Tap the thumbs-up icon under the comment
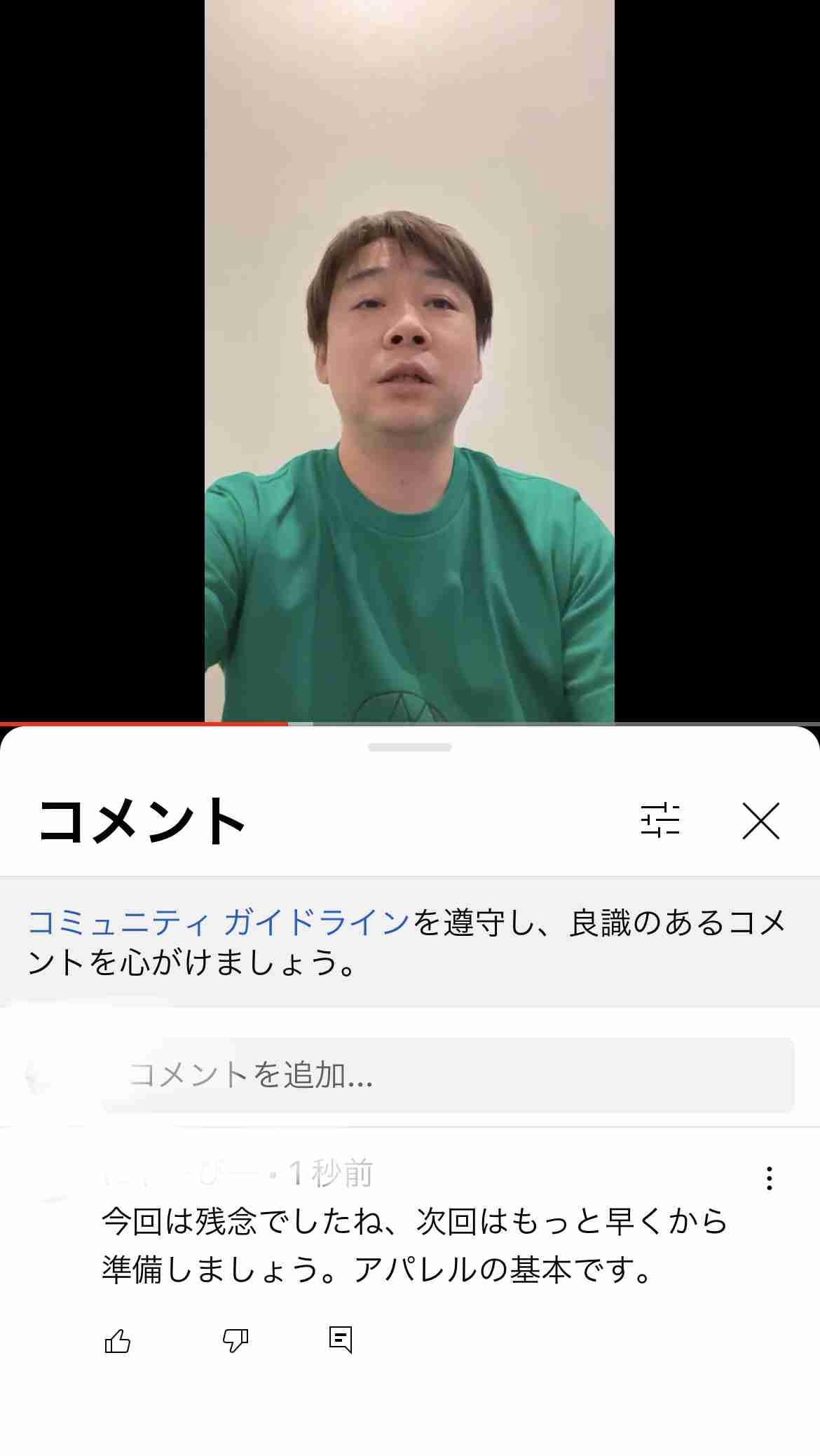820x1456 pixels. tap(118, 1342)
